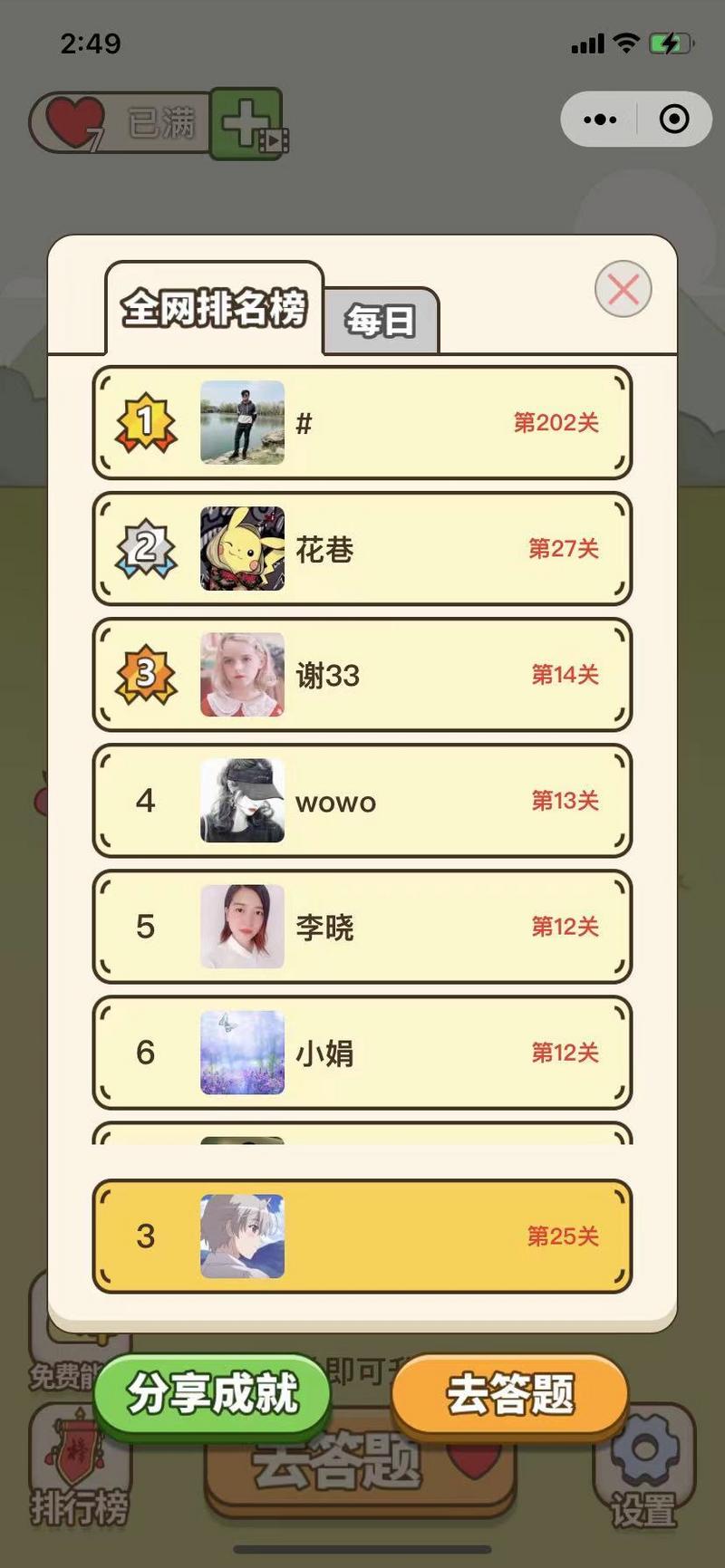Tap the 分享成就 button
The height and width of the screenshot is (1568, 725).
point(213,1393)
